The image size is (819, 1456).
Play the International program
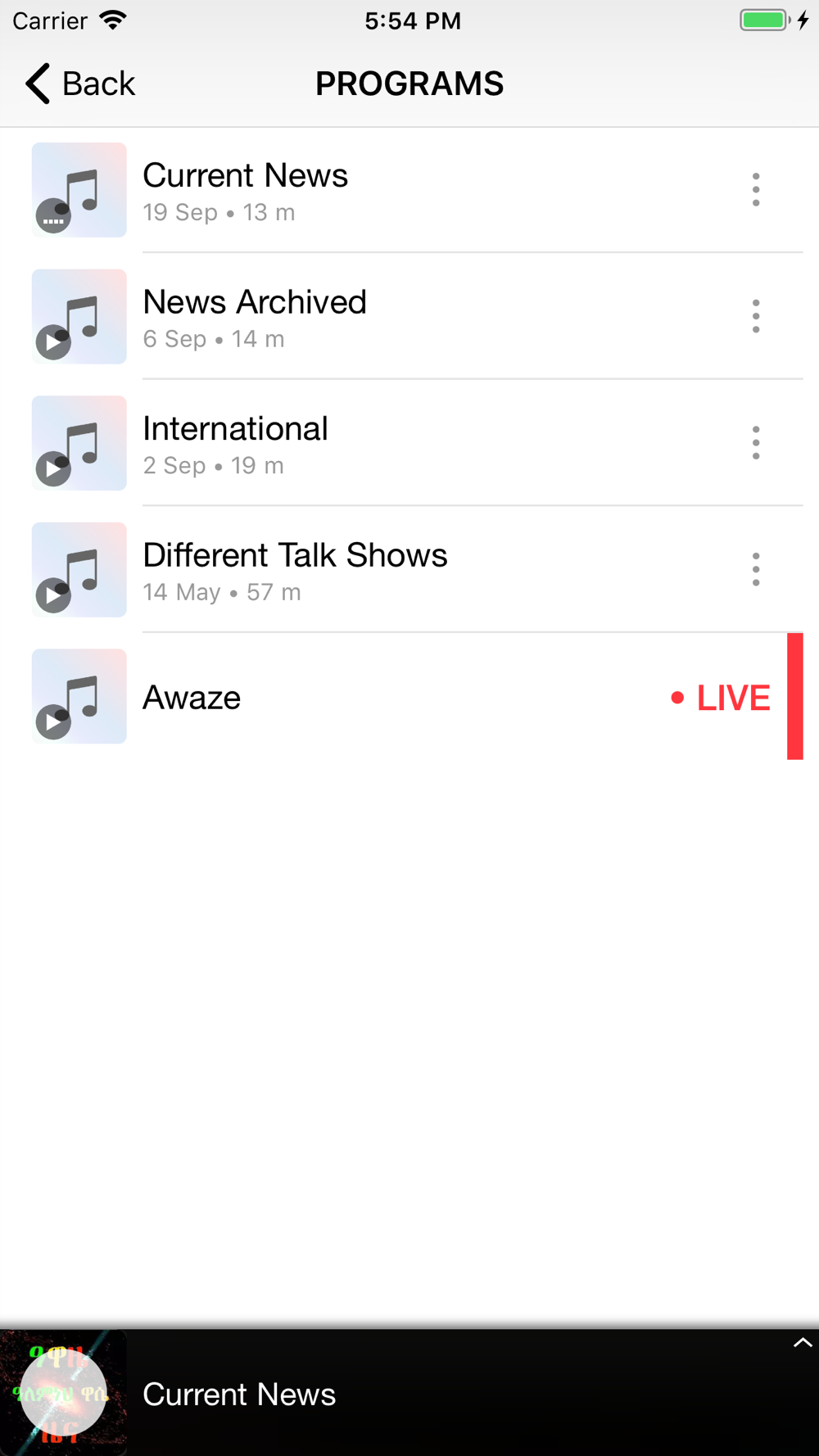coord(54,468)
